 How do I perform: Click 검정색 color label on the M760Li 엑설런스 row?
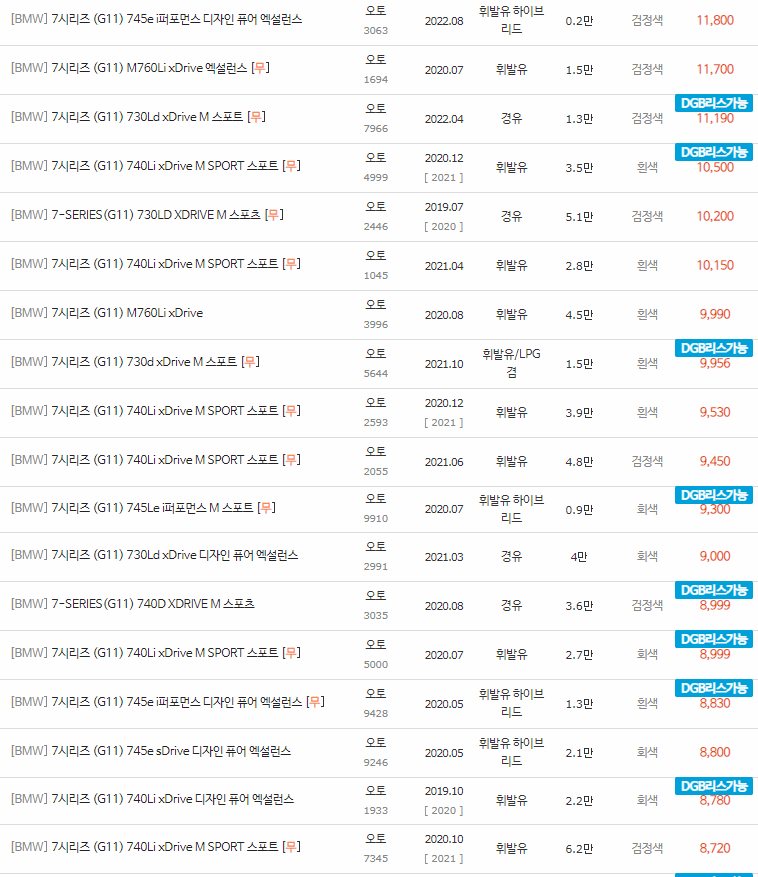[x=646, y=69]
